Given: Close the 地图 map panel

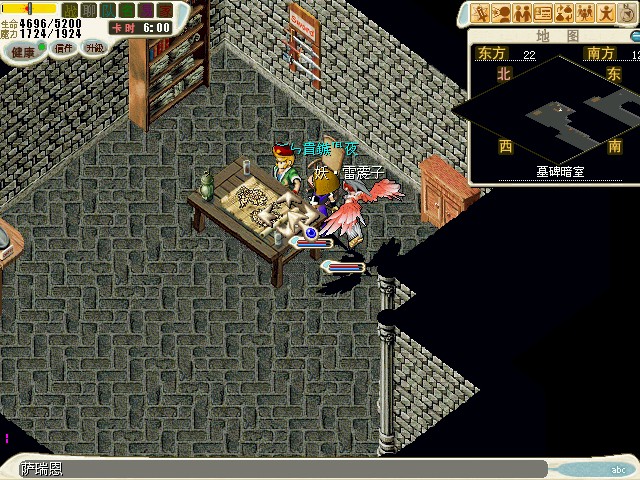Looking at the screenshot, I should [635, 35].
